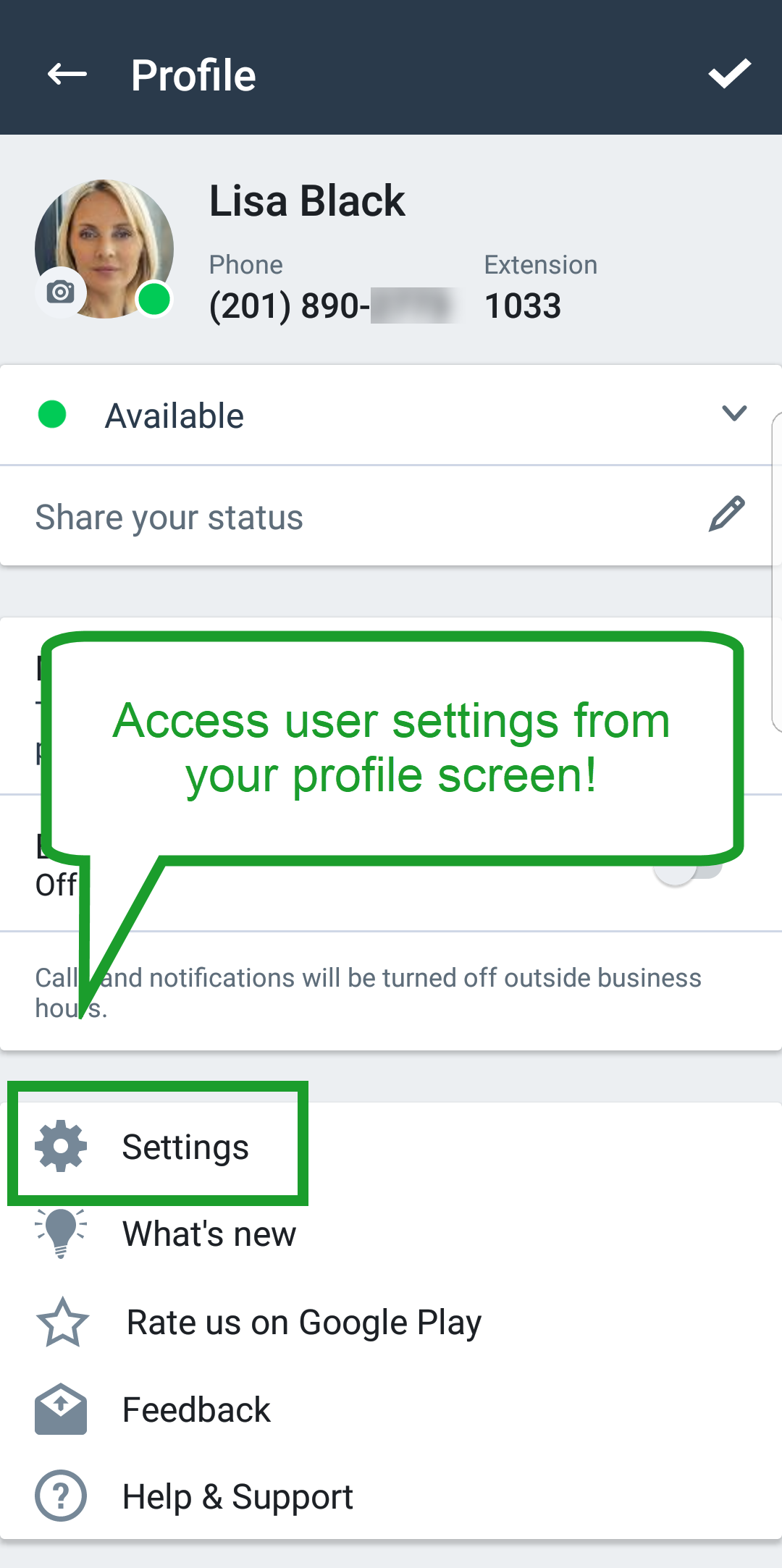The height and width of the screenshot is (1568, 782).
Task: Expand the Available status dropdown
Action: click(391, 416)
